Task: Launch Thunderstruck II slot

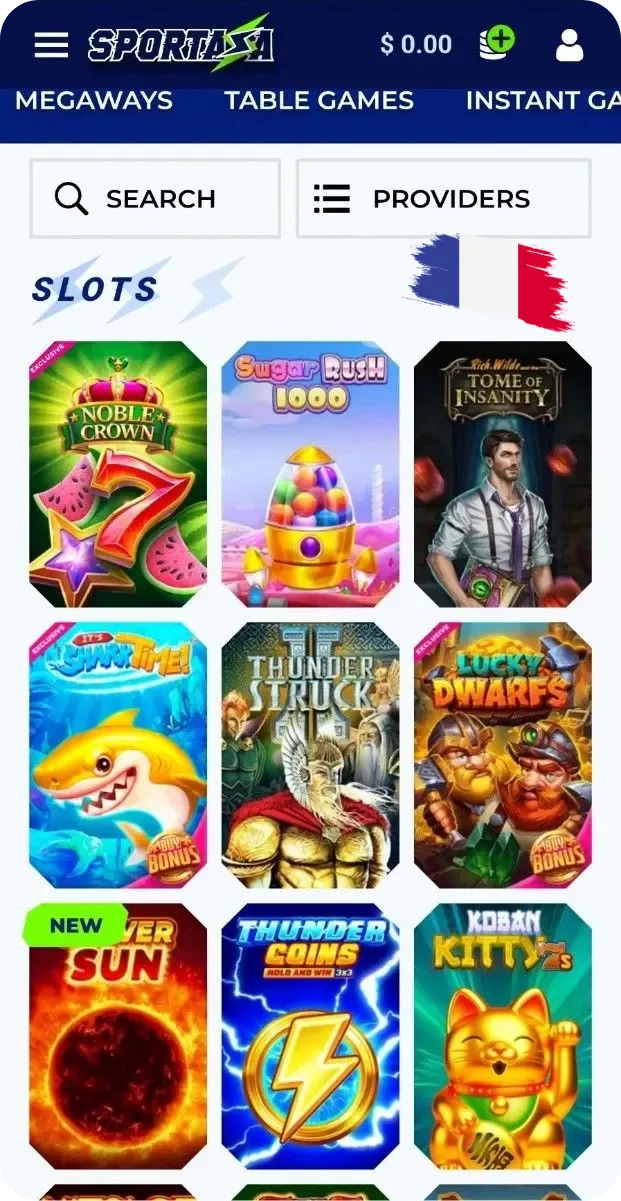Action: click(x=310, y=755)
